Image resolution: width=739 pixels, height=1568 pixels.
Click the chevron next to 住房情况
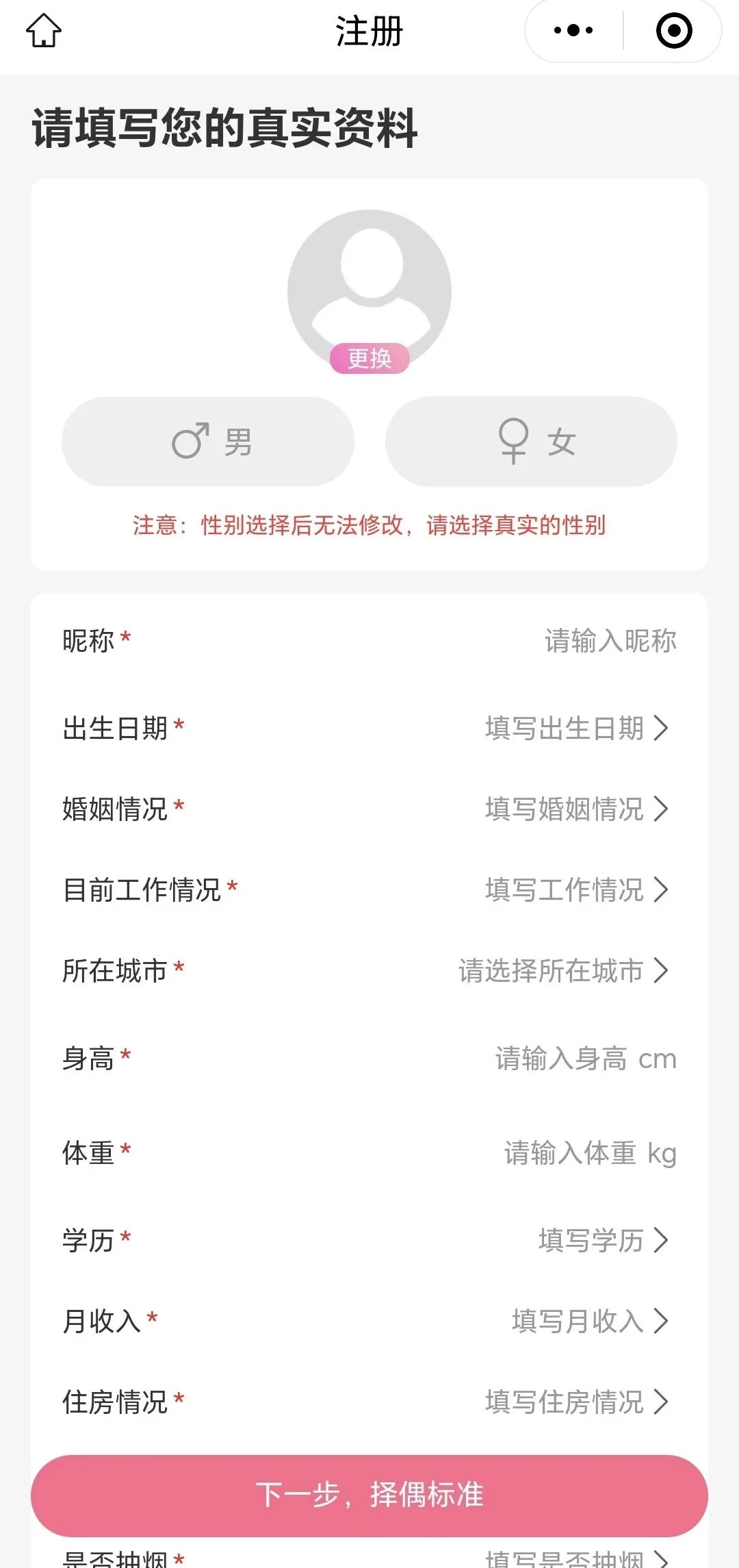[x=662, y=1402]
